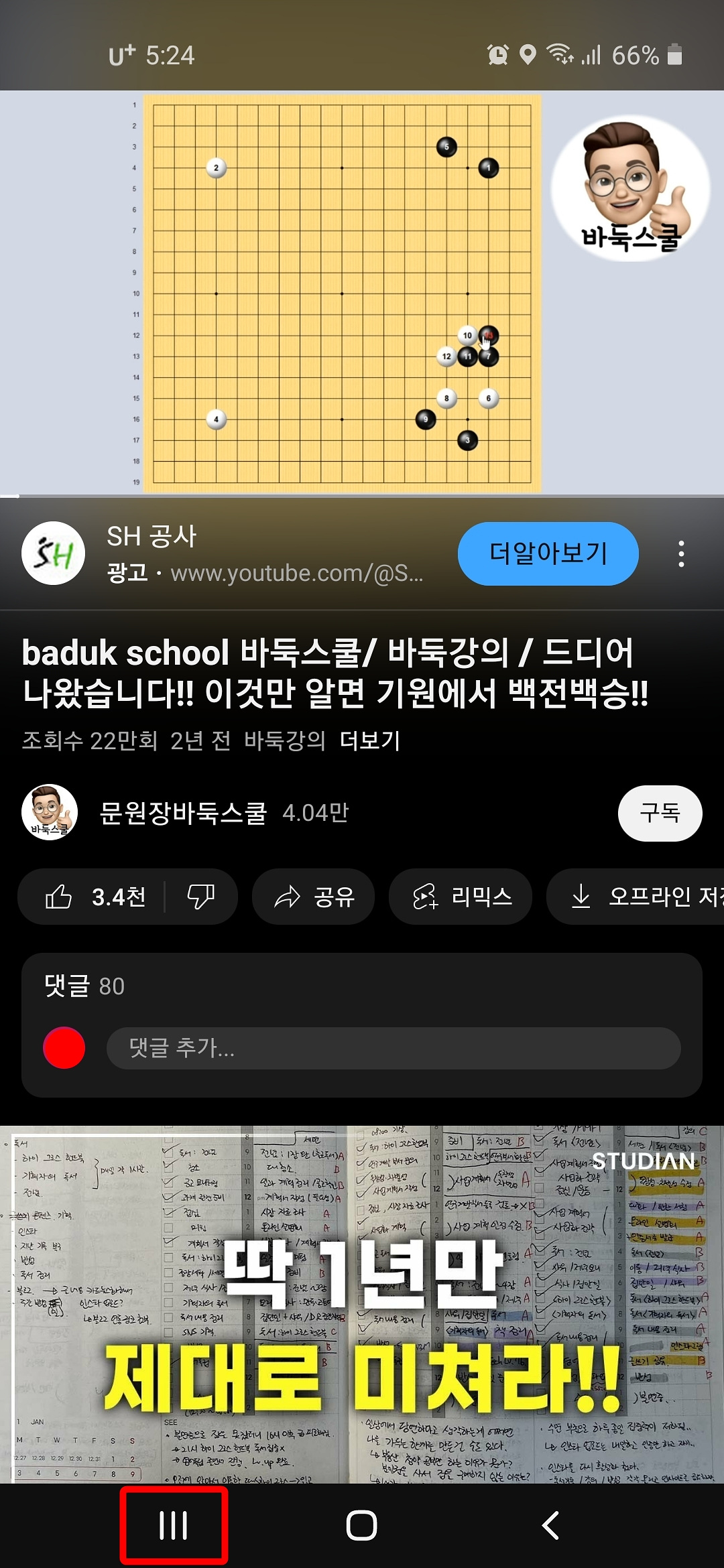Open the SH 공사 advertiser channel avatar
The width and height of the screenshot is (724, 1568).
pos(54,553)
